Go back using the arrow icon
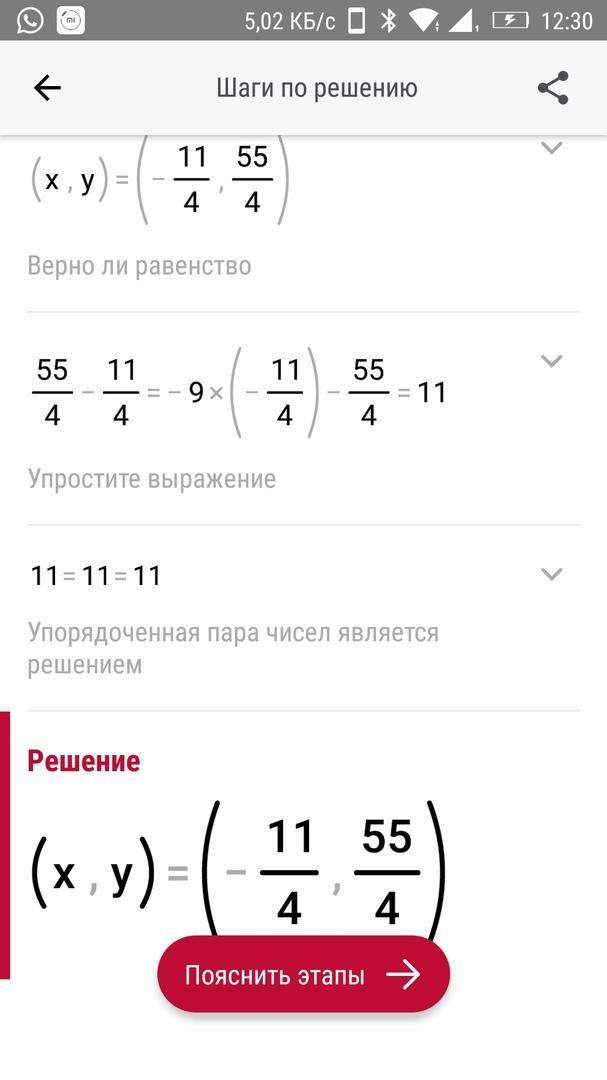This screenshot has height=1080, width=607. [x=47, y=88]
